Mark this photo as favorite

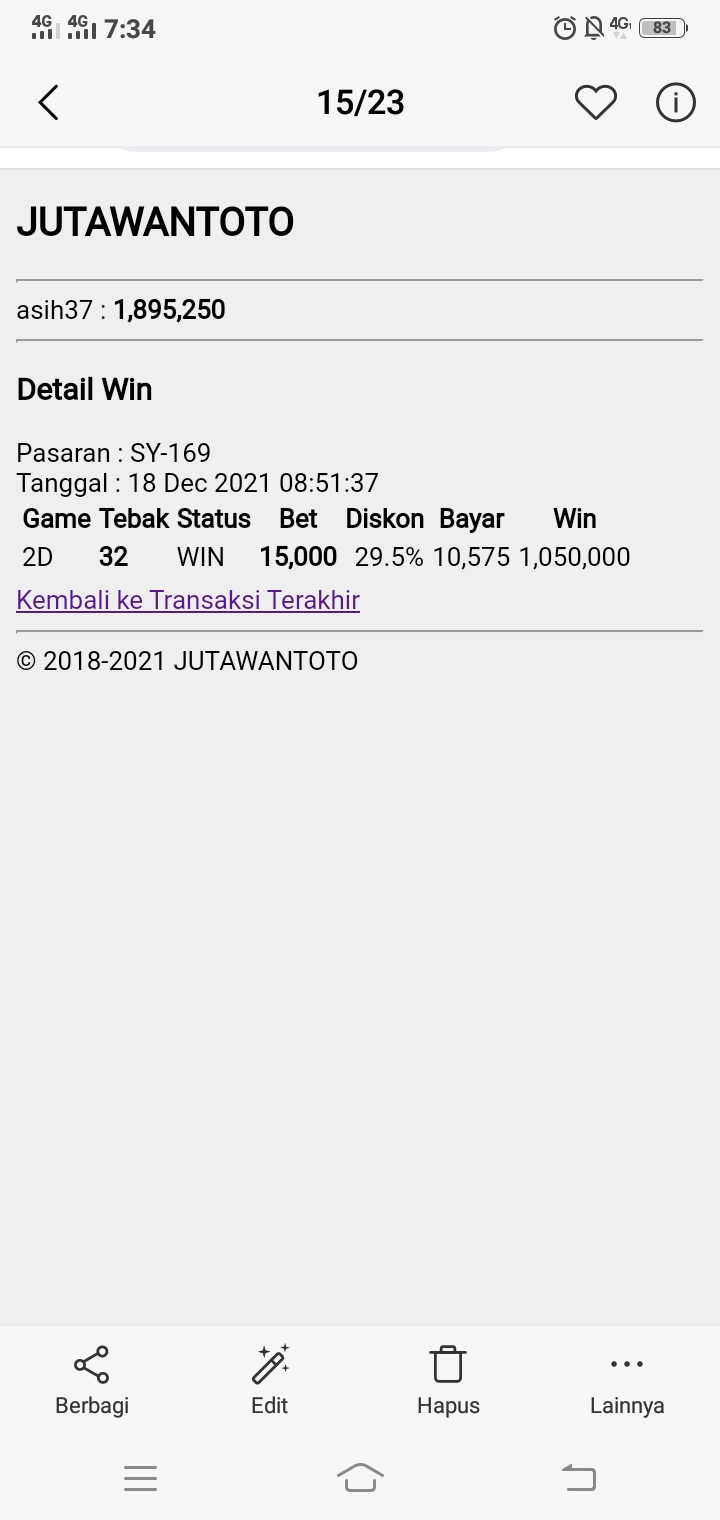click(595, 102)
